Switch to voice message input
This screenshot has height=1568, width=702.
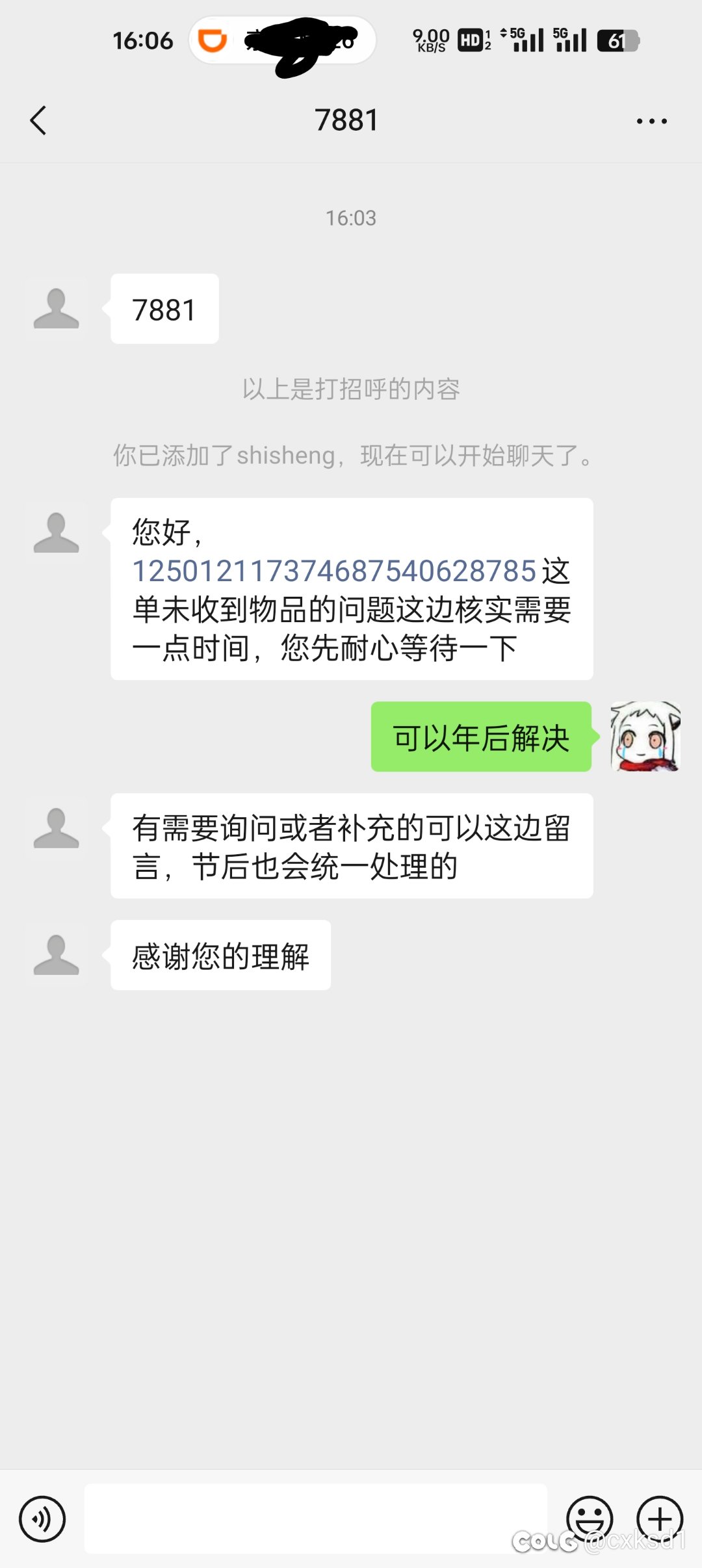42,1519
